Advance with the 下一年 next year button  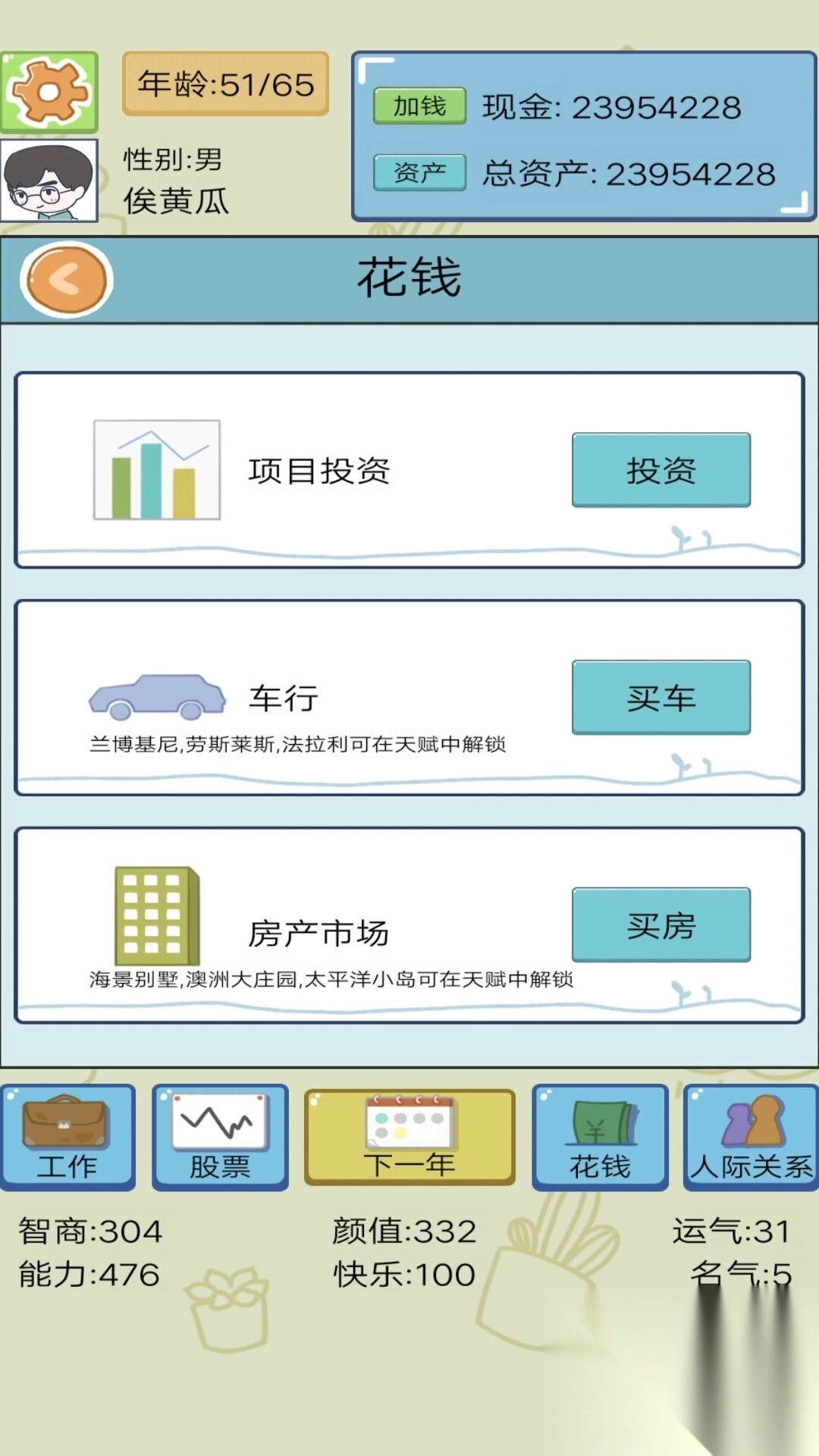click(x=409, y=1137)
